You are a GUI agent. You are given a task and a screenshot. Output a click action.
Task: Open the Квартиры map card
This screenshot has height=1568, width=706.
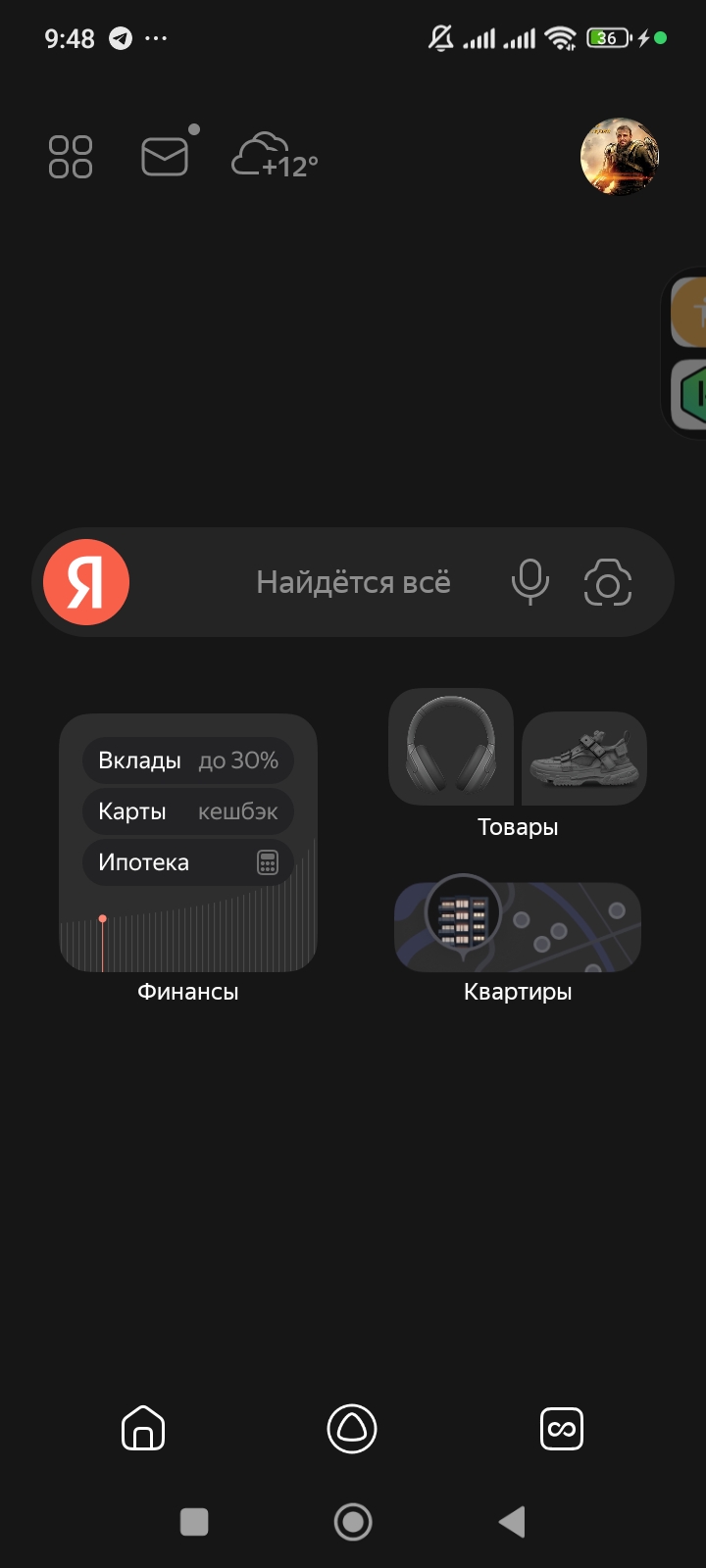coord(518,927)
